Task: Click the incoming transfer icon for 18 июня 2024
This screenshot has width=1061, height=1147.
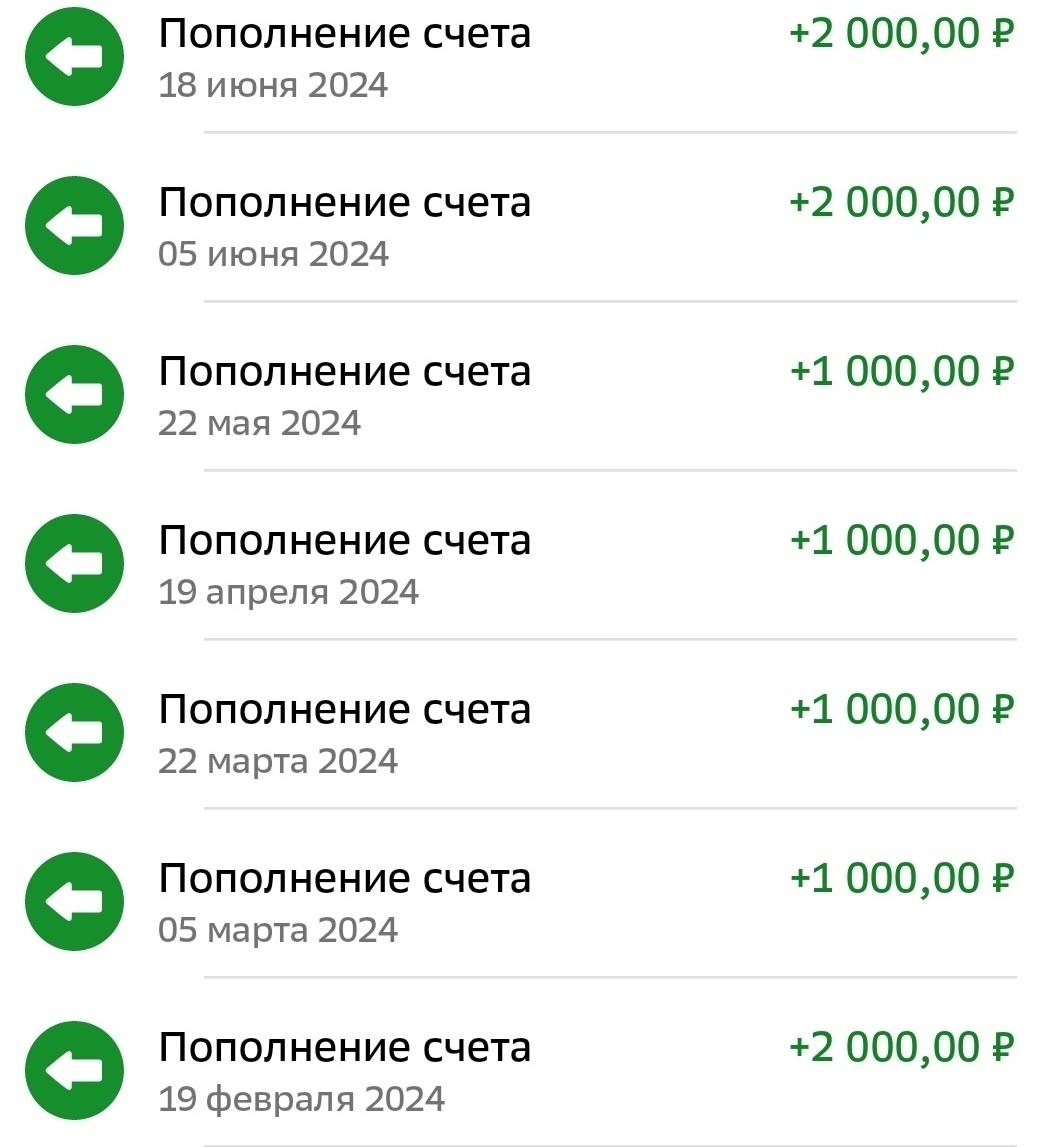Action: pos(74,57)
